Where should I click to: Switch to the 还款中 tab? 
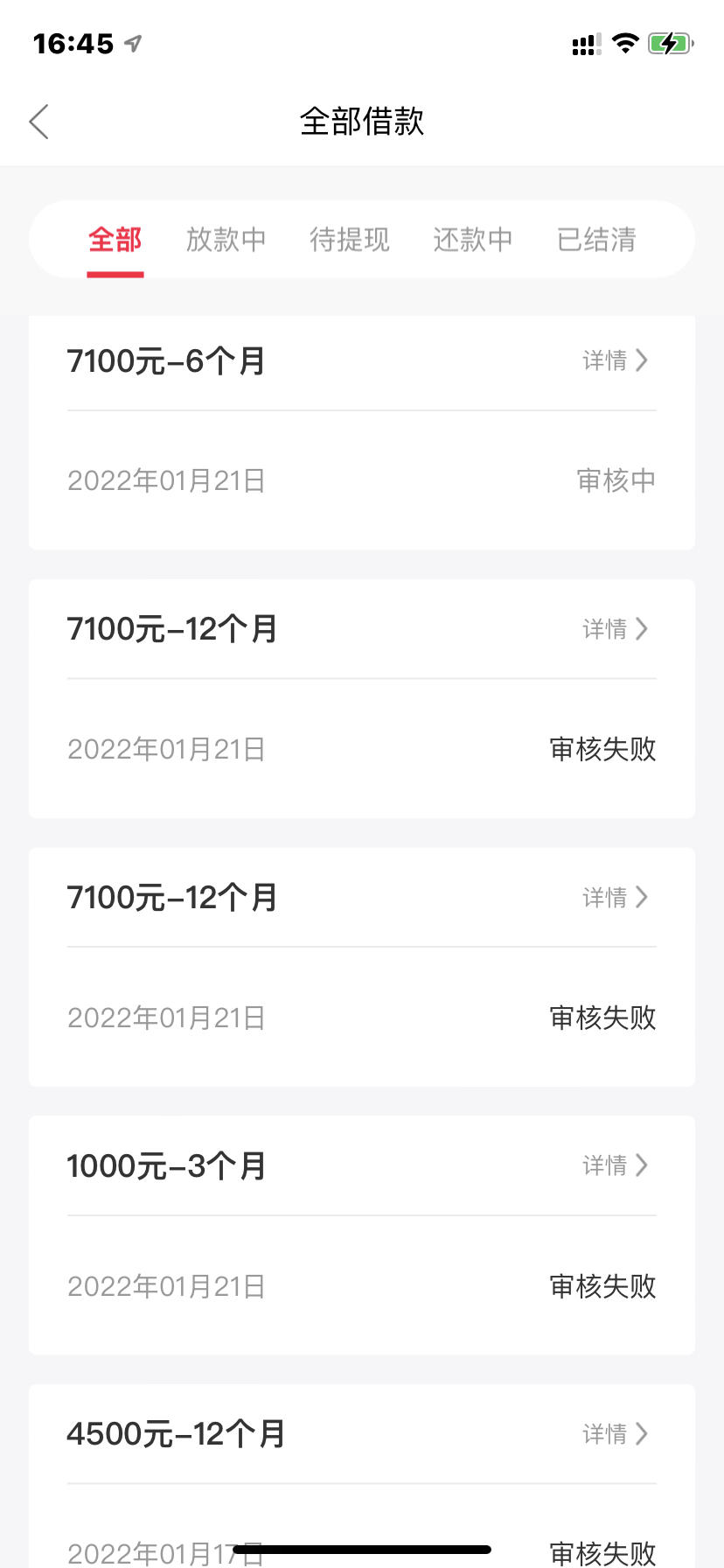[473, 239]
